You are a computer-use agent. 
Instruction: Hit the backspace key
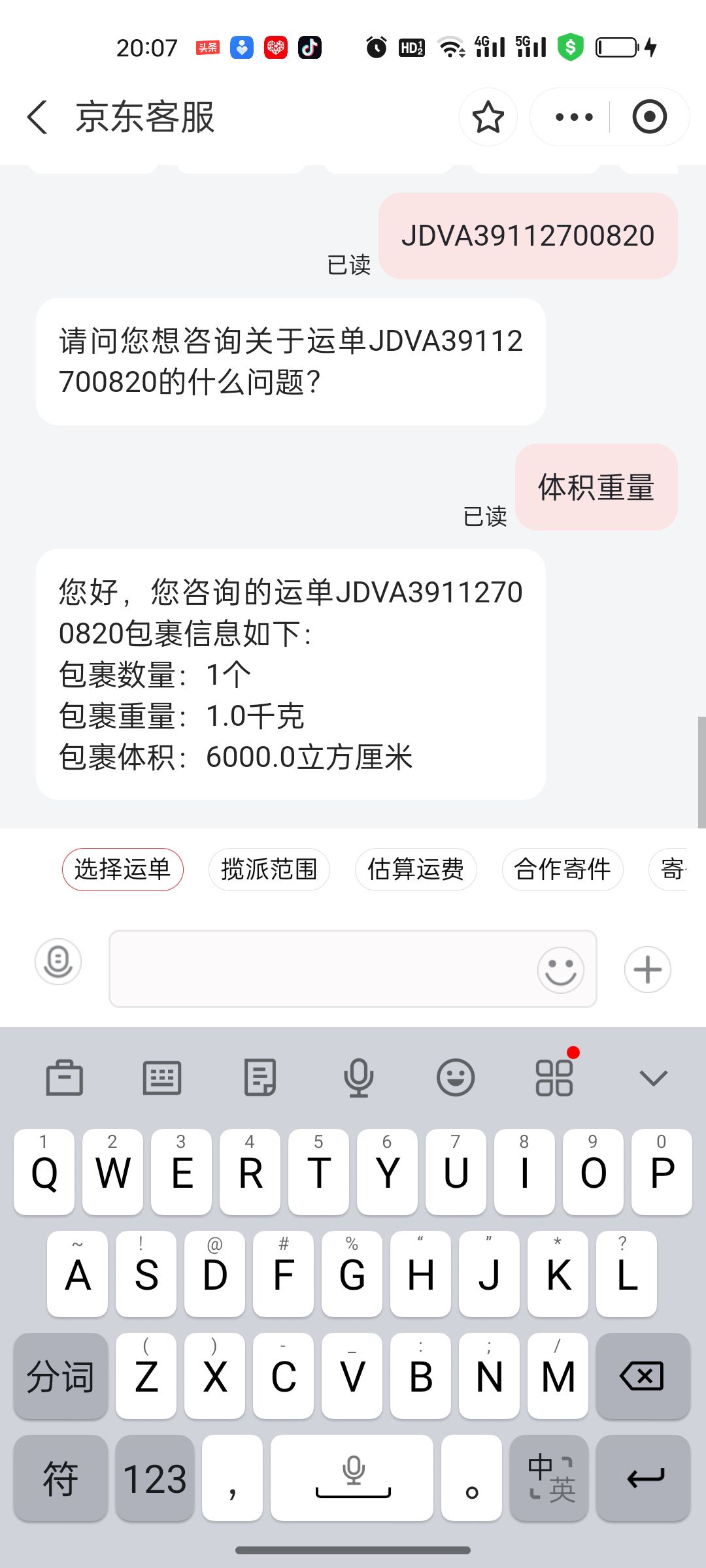(643, 1376)
